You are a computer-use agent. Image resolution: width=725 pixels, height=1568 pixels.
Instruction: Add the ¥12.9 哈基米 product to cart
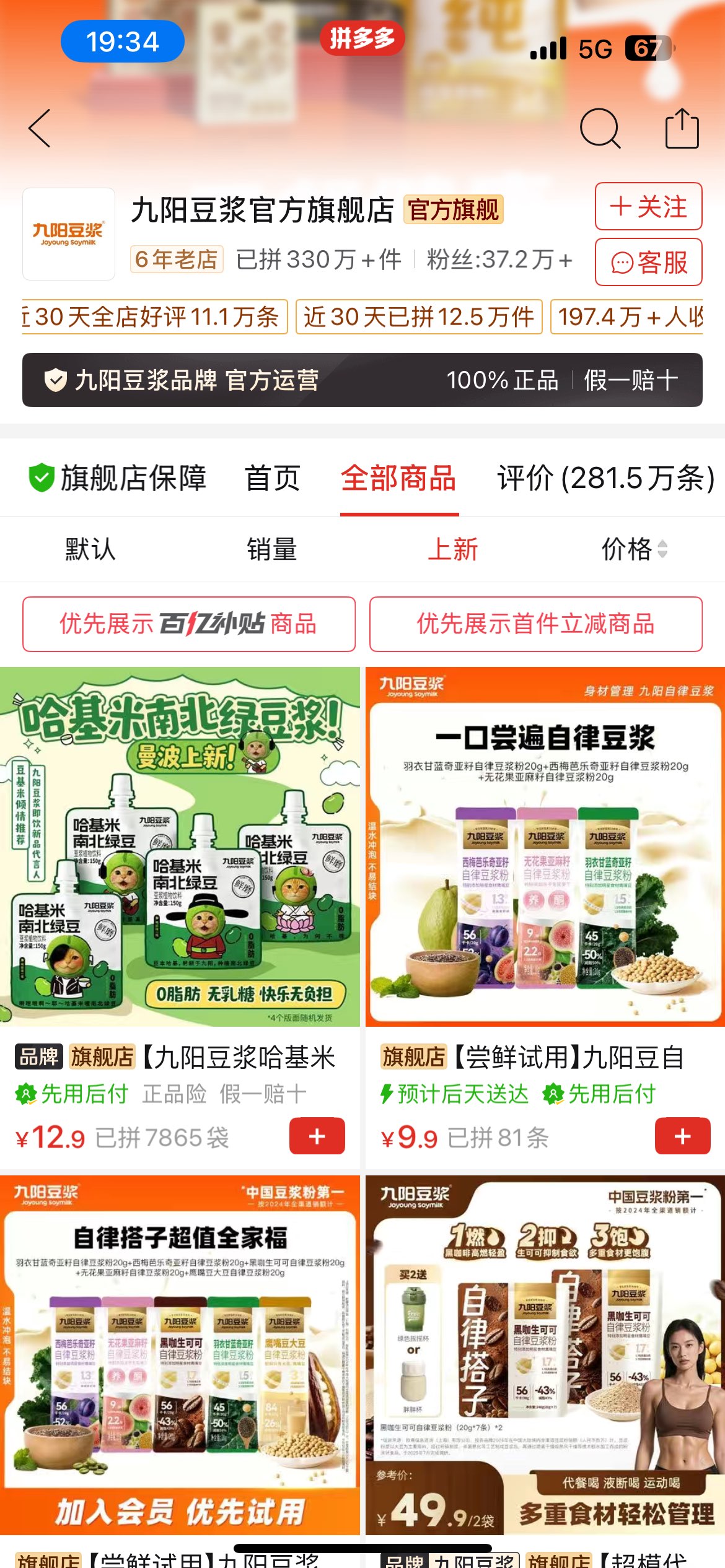point(317,1136)
